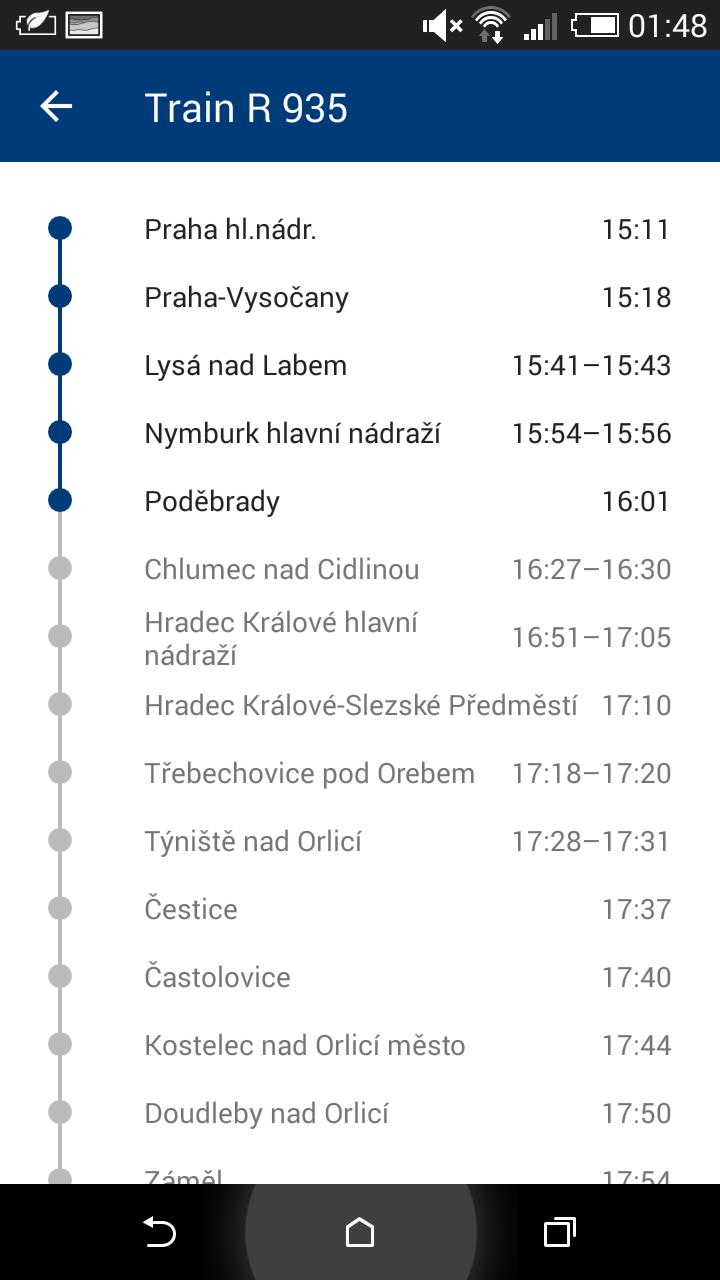The width and height of the screenshot is (720, 1280).
Task: Open the Praha hl.nádr. station stop
Action: click(360, 230)
